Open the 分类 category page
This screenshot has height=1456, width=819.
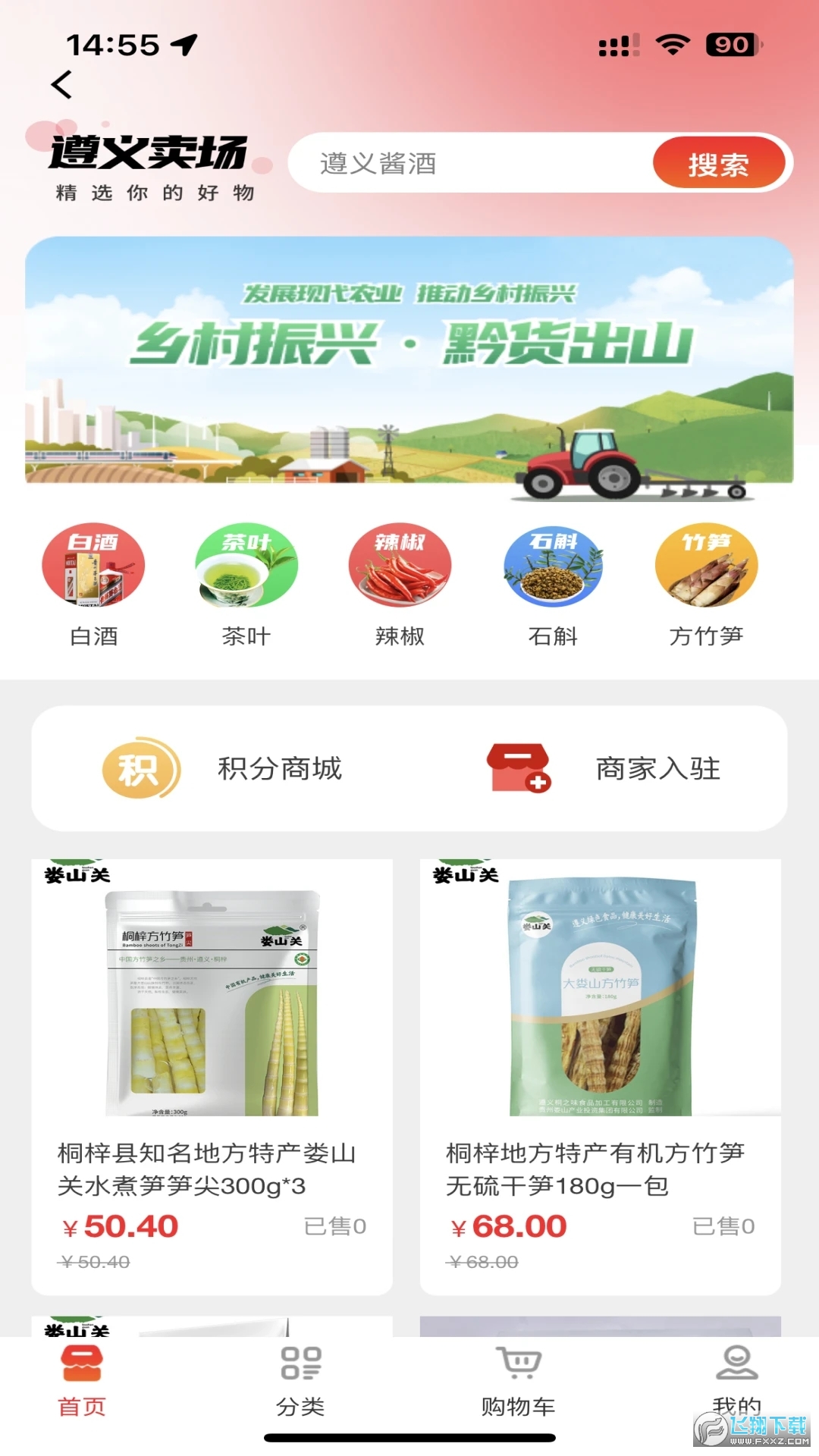point(301,1388)
